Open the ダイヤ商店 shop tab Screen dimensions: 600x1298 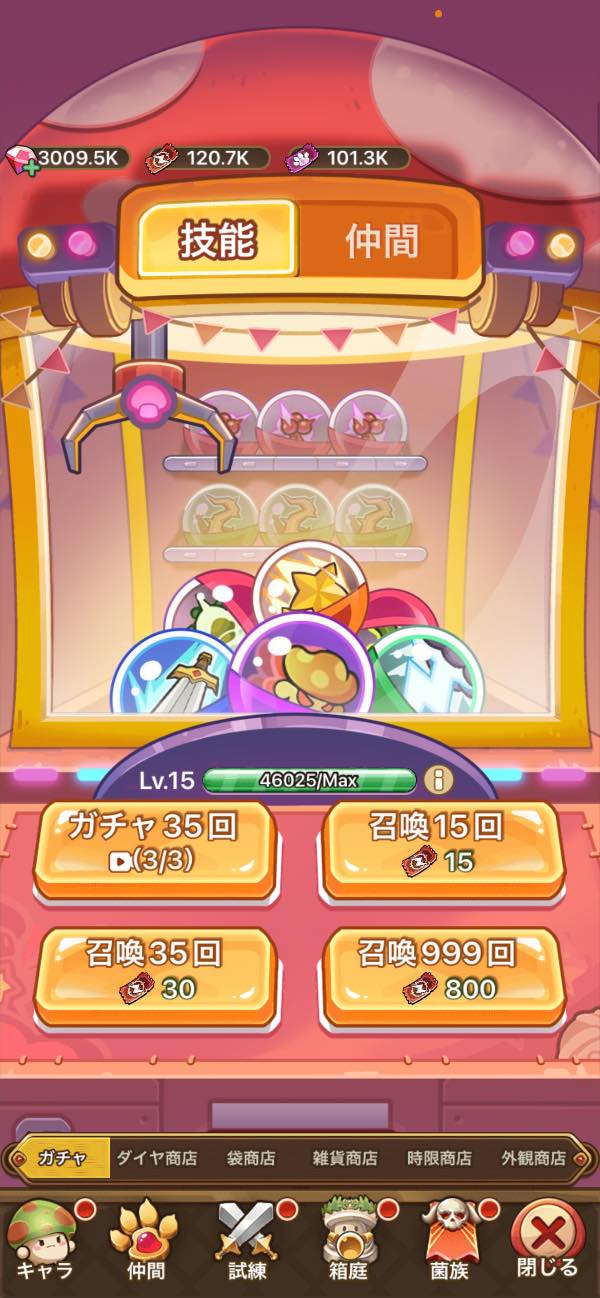click(157, 1158)
